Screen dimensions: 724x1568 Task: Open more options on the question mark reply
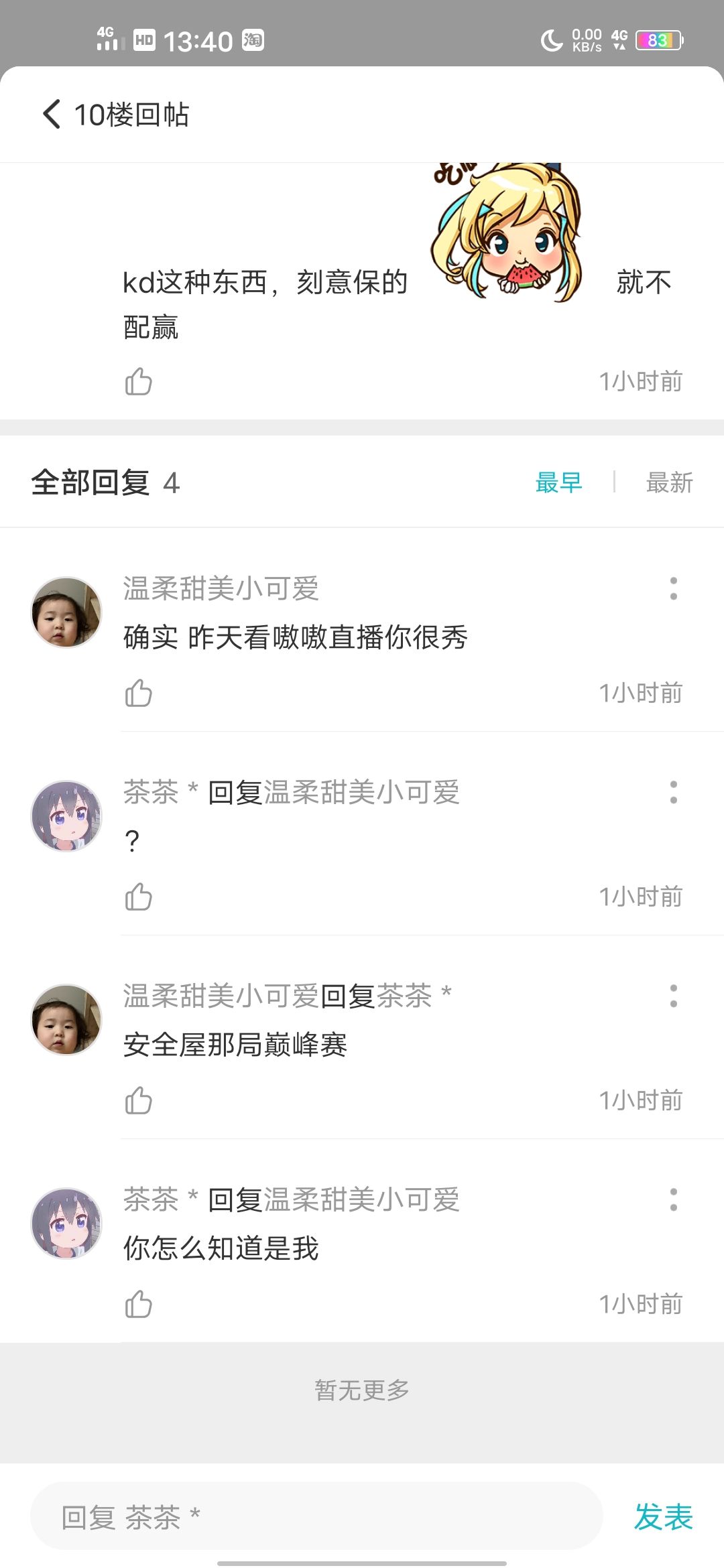(x=674, y=792)
